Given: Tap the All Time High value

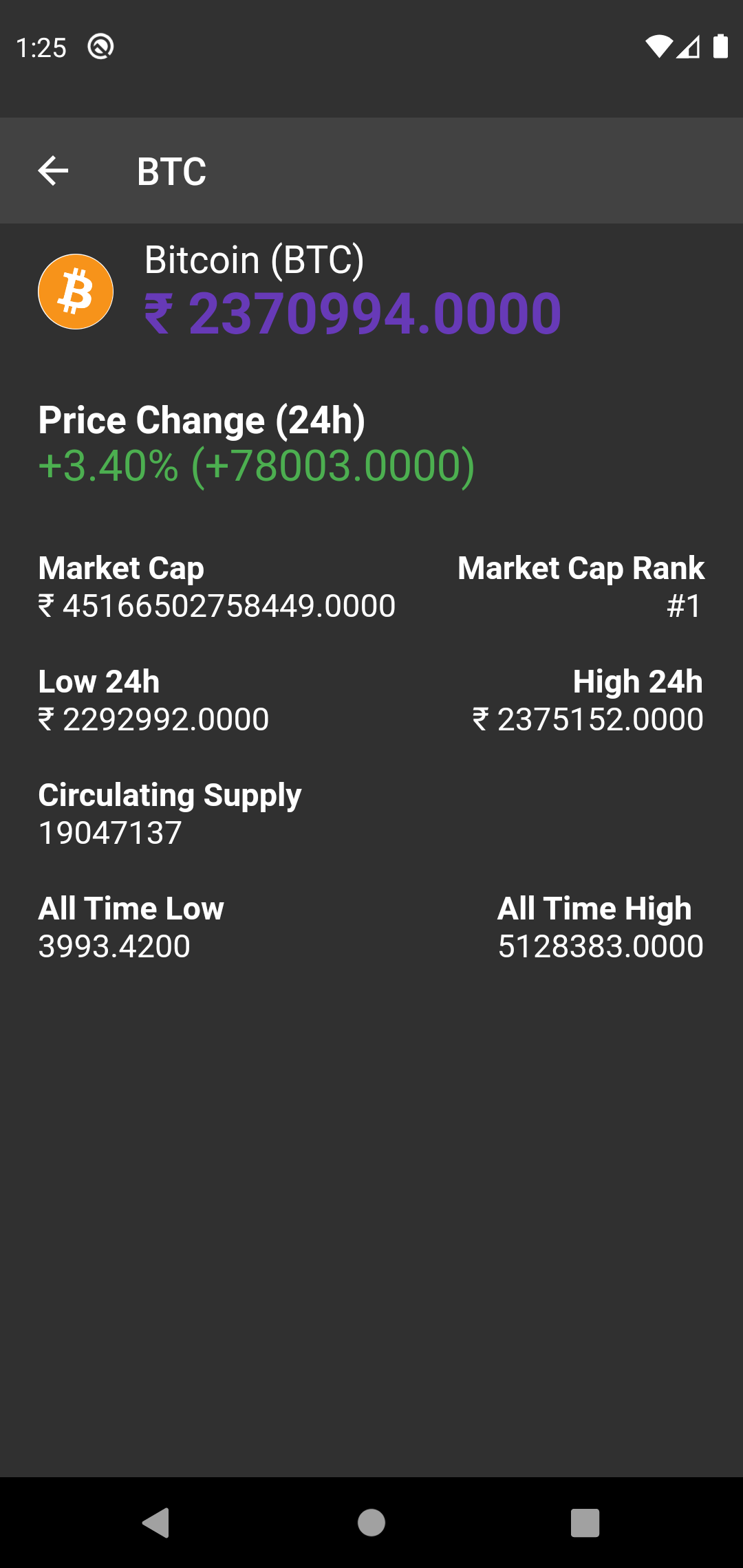Looking at the screenshot, I should tap(601, 946).
